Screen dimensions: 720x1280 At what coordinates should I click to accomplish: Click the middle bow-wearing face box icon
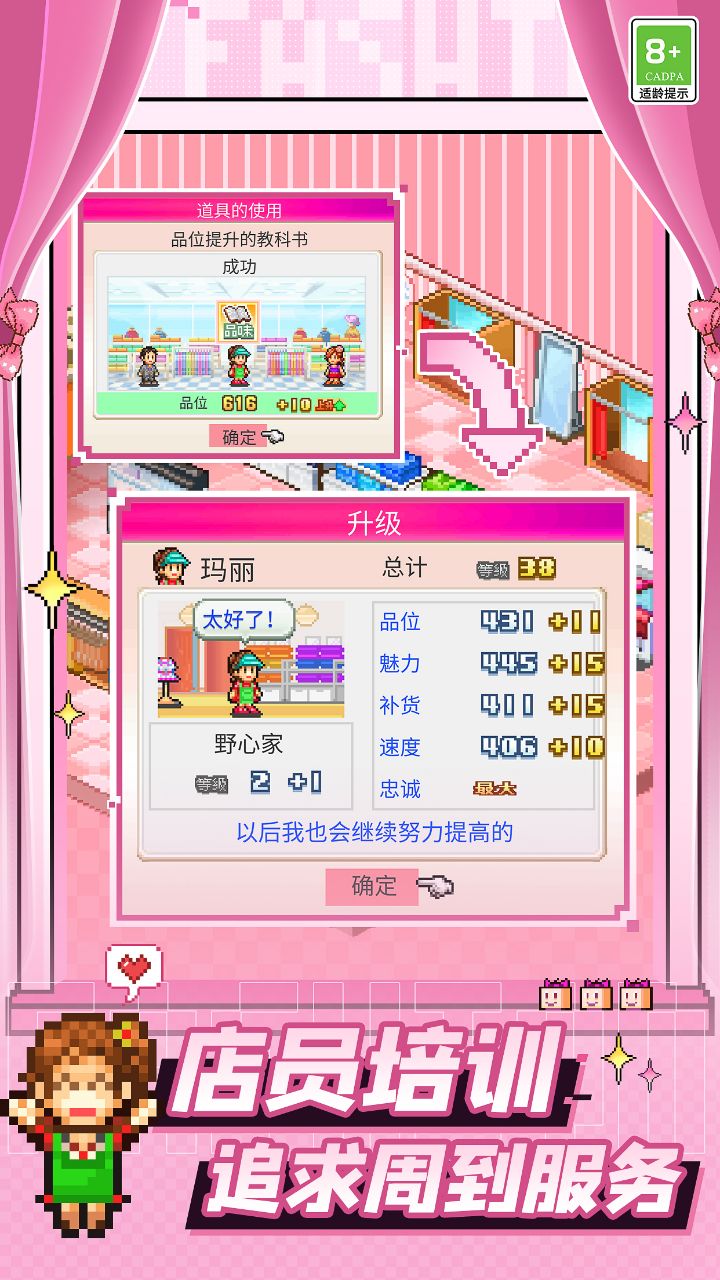594,993
